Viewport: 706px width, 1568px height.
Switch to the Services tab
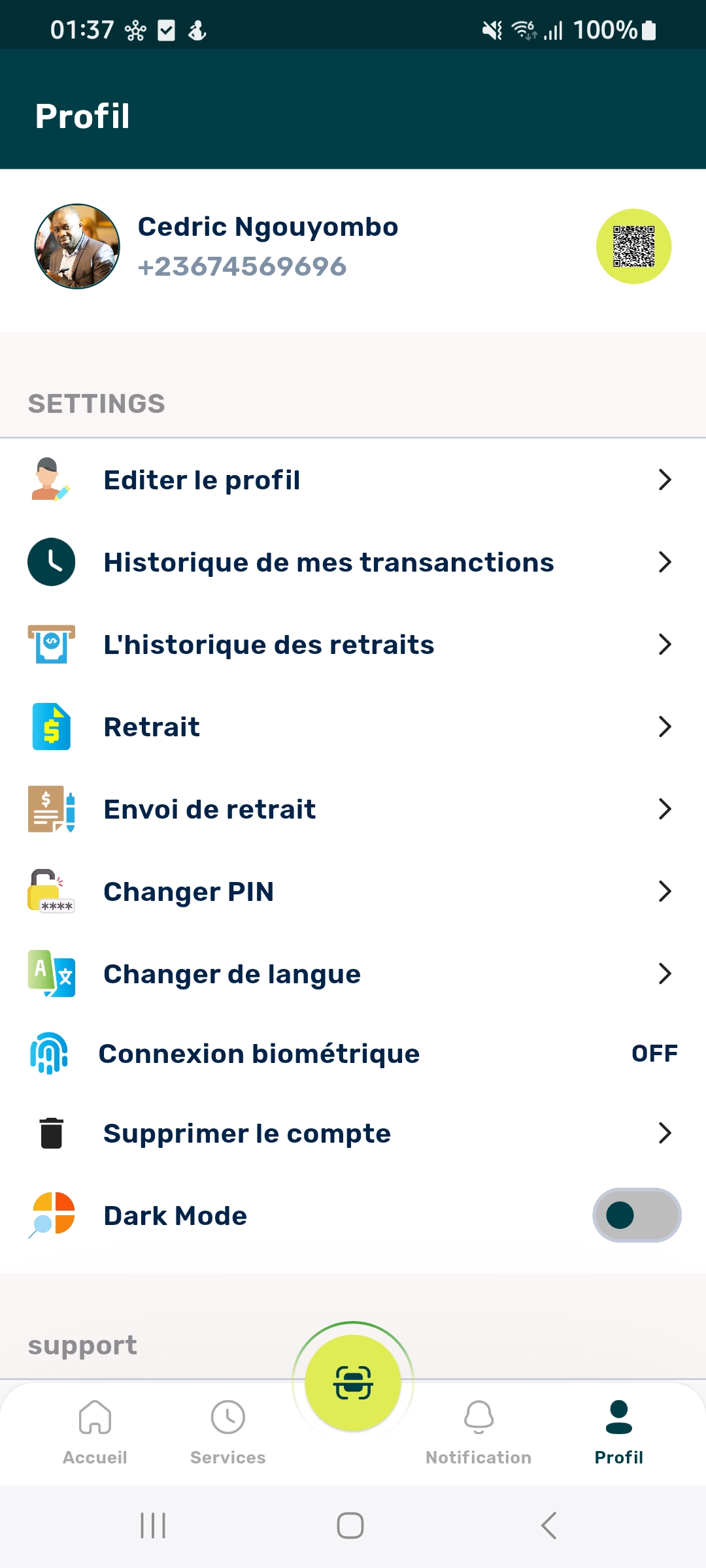tap(227, 1431)
